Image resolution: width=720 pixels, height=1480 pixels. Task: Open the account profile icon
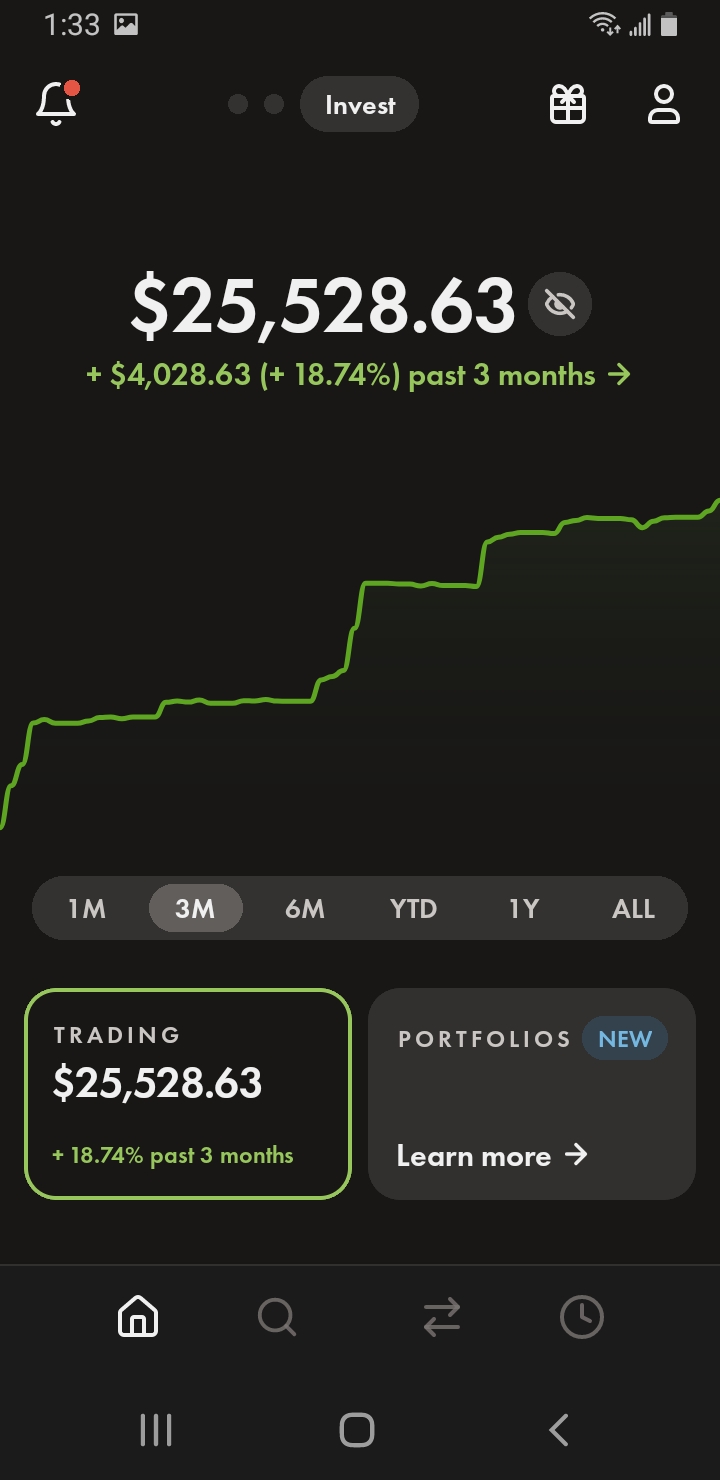[x=663, y=104]
